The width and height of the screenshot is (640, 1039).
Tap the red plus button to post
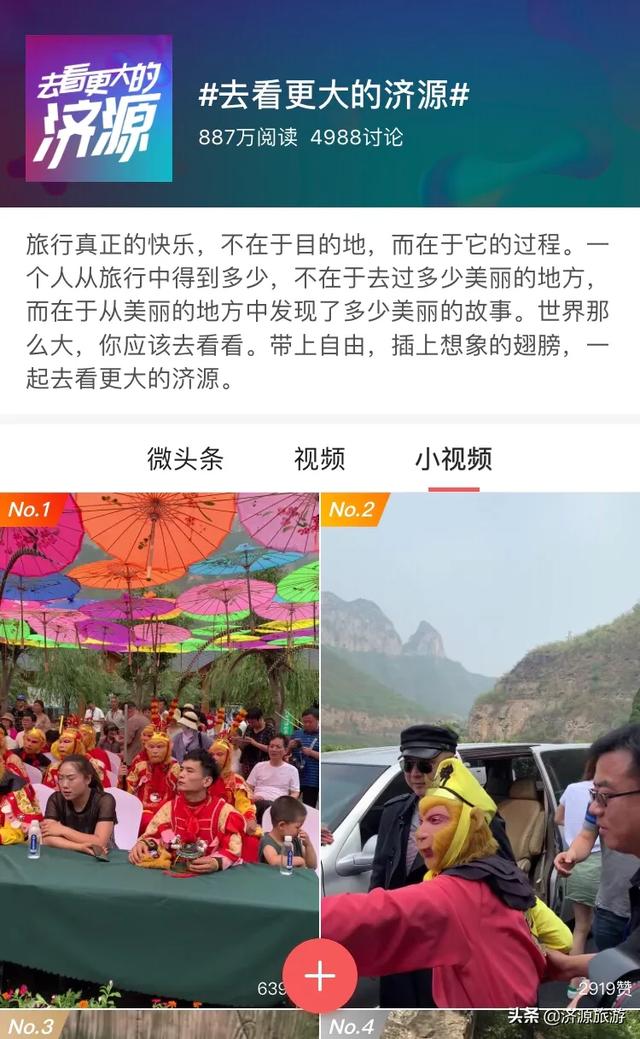[x=319, y=976]
